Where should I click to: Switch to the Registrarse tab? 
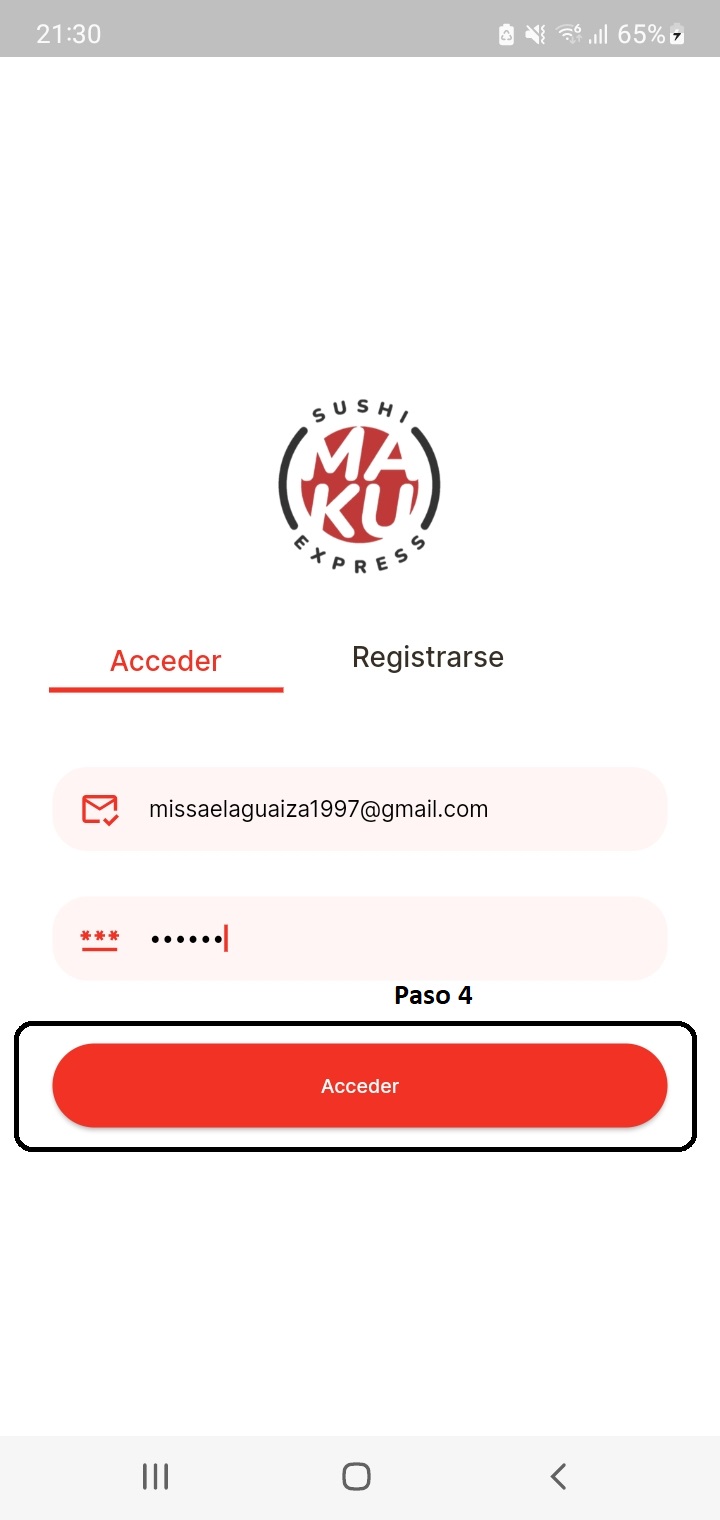point(428,658)
